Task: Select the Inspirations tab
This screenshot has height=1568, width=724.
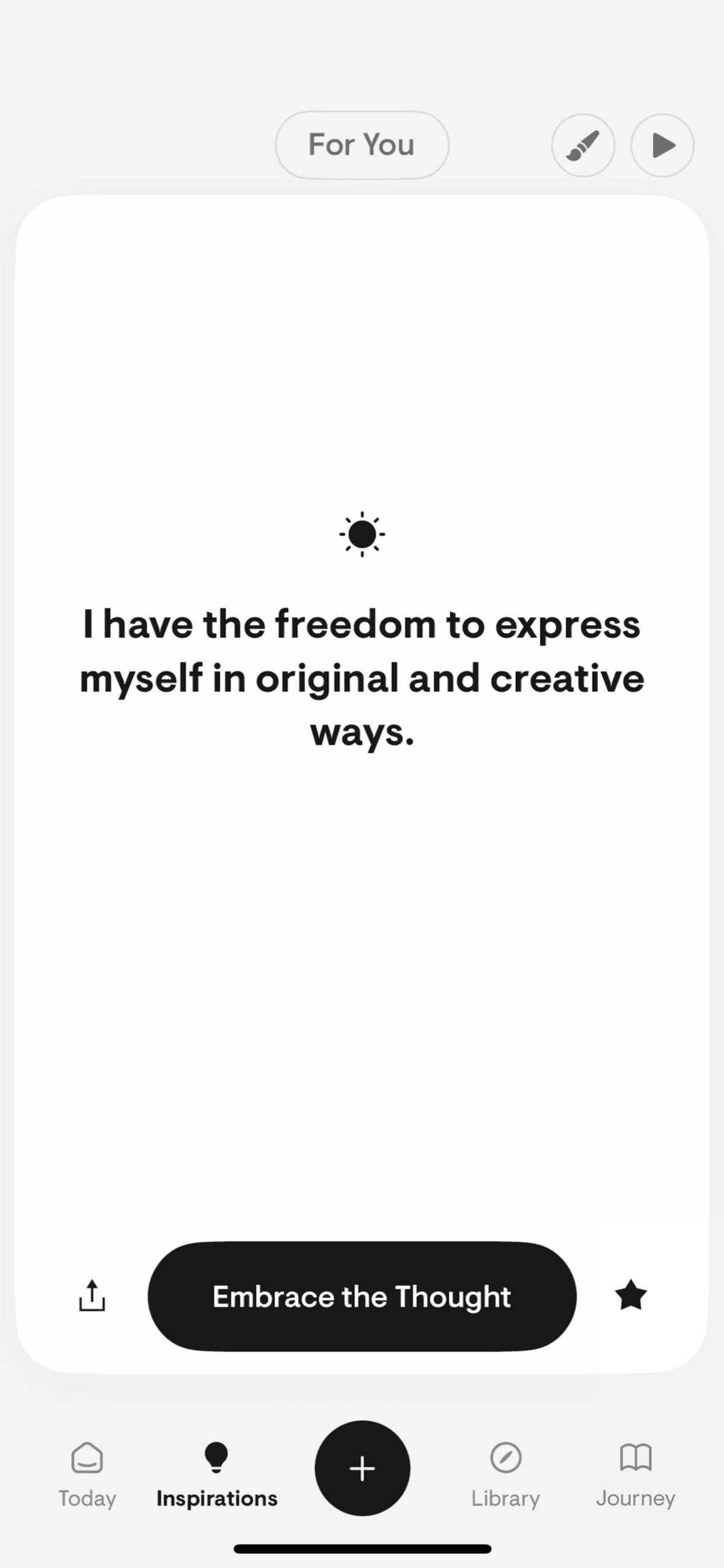Action: tap(217, 1474)
